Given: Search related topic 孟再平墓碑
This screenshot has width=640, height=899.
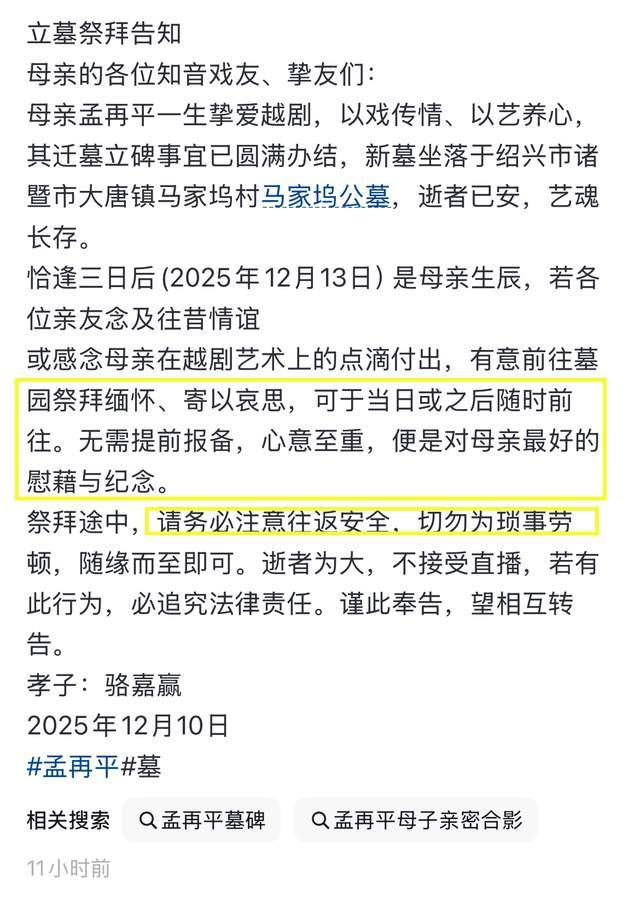Looking at the screenshot, I should (x=201, y=820).
